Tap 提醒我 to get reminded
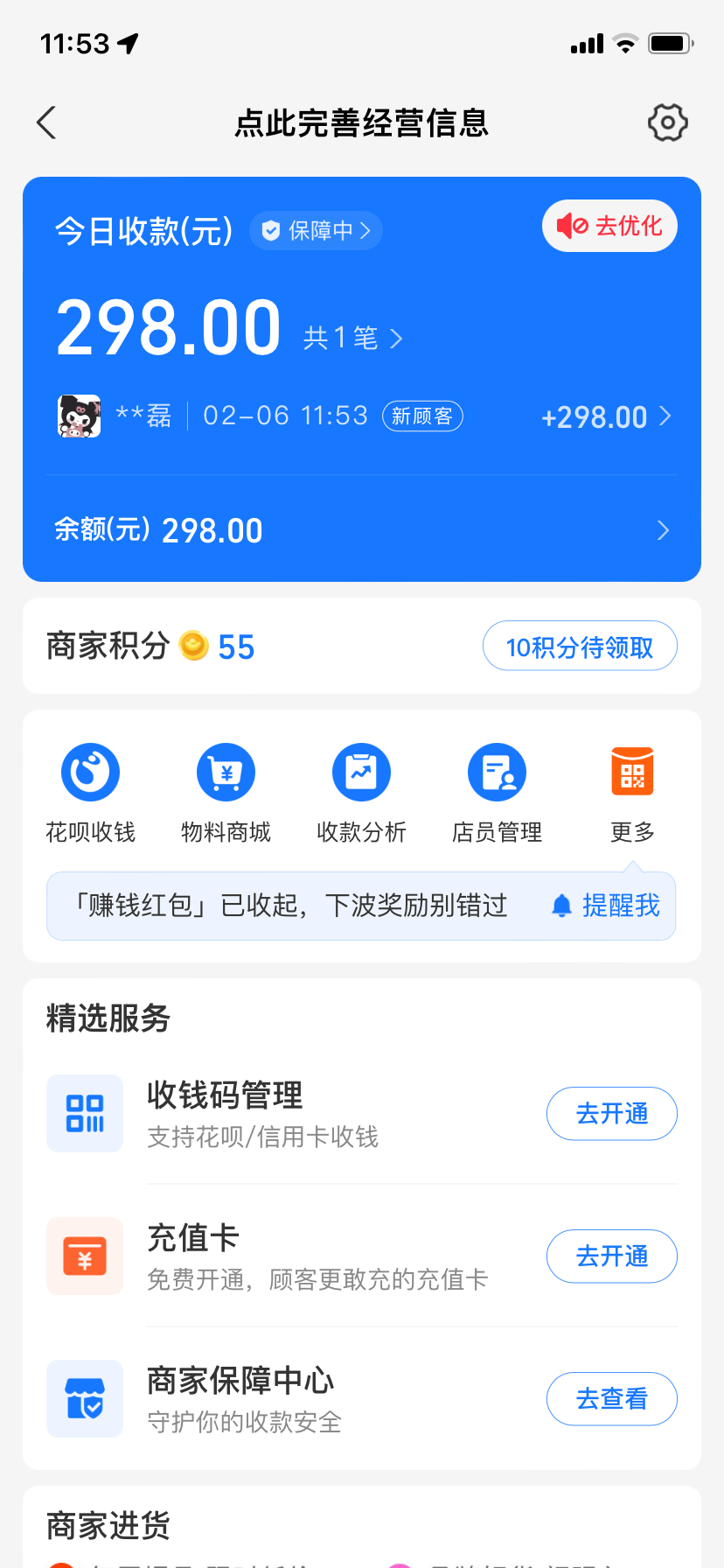This screenshot has width=724, height=1568. coord(606,906)
